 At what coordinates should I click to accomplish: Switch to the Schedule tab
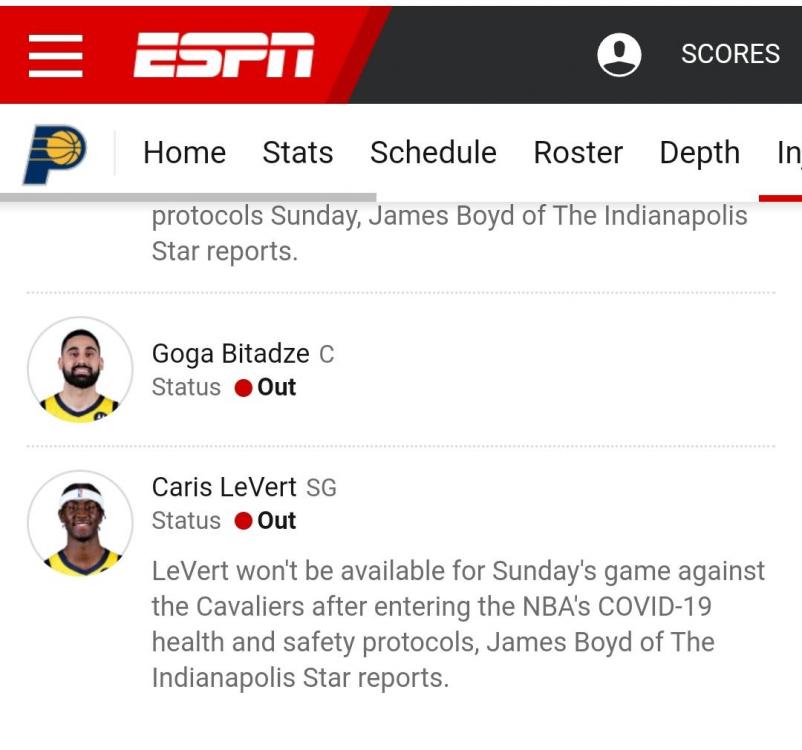pyautogui.click(x=433, y=153)
